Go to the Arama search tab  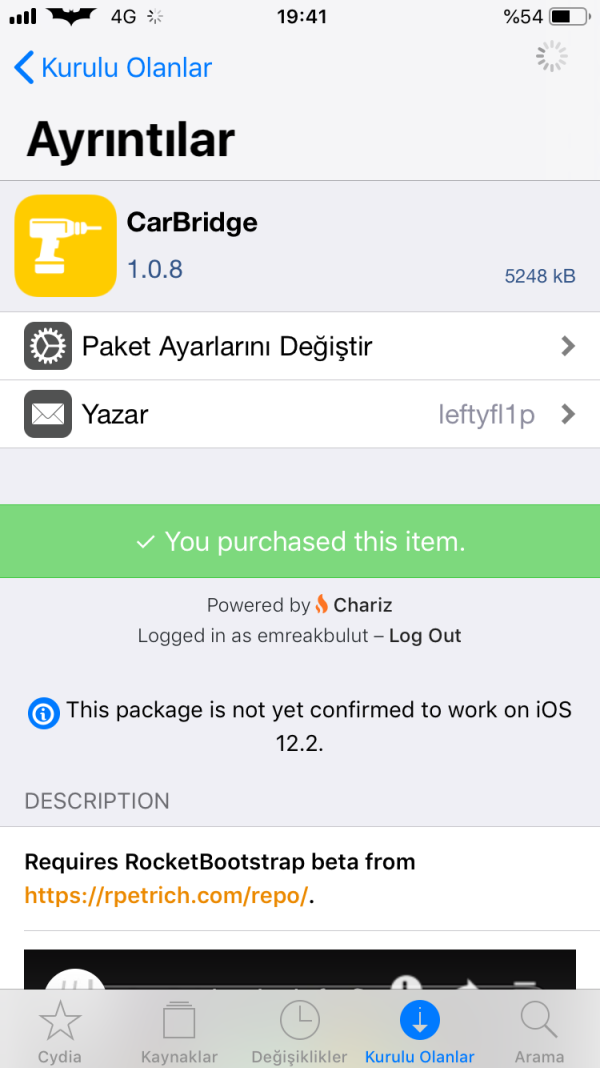(539, 1032)
